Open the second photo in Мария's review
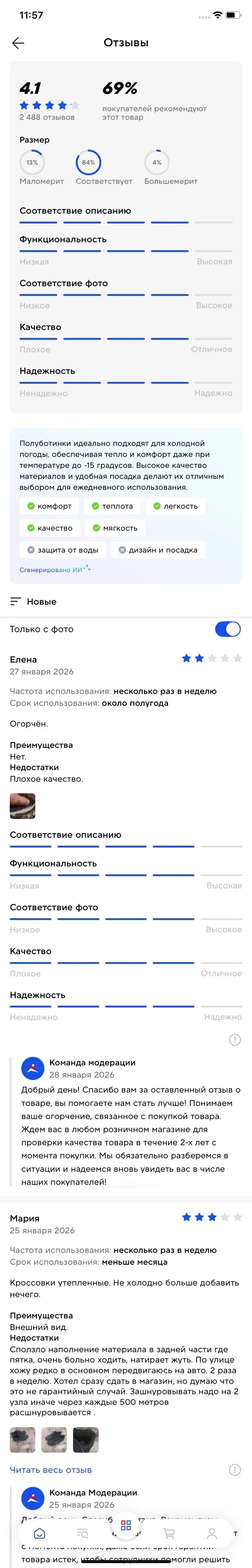This screenshot has height=1568, width=252. click(54, 1440)
